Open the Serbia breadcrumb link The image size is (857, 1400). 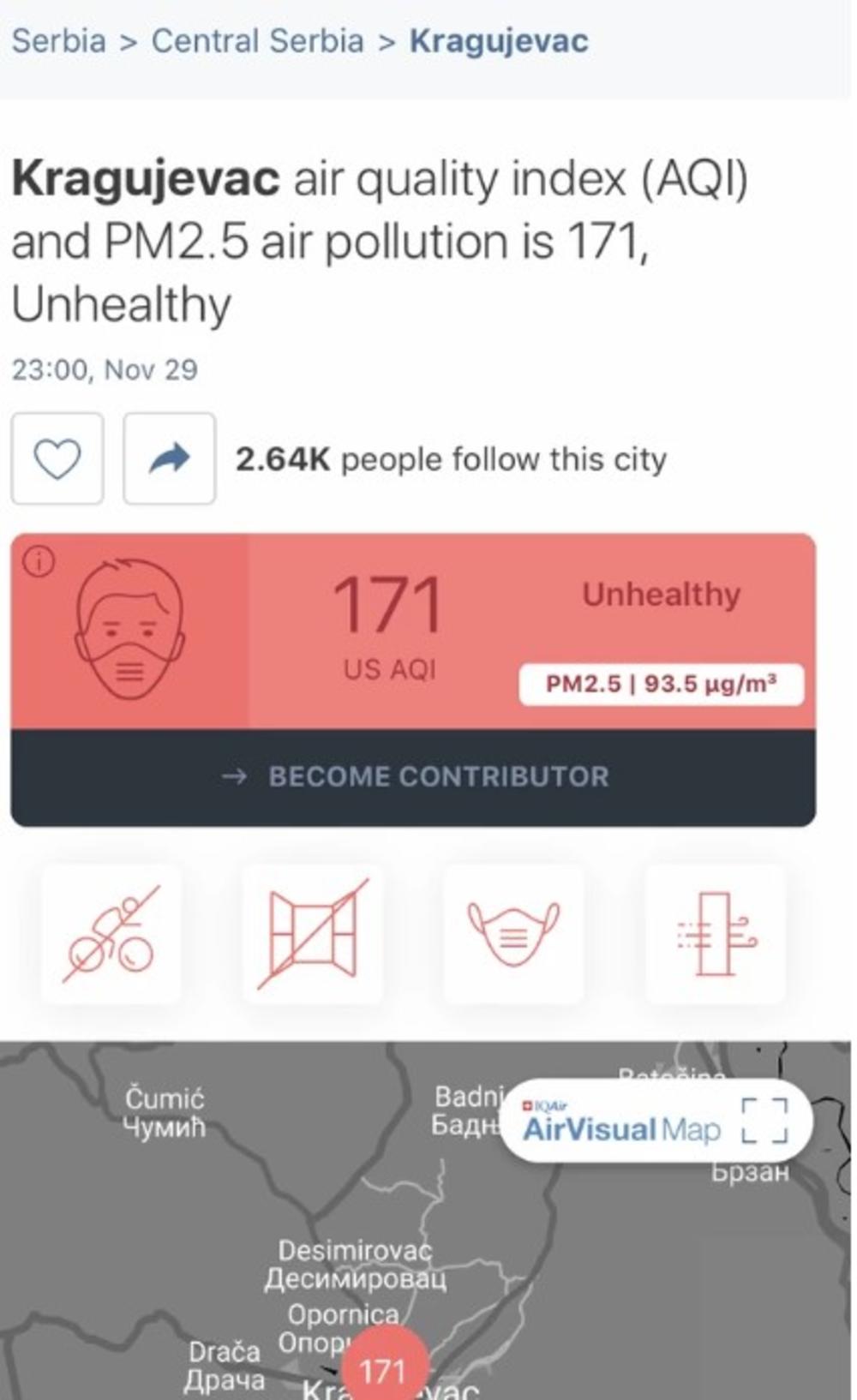[58, 41]
